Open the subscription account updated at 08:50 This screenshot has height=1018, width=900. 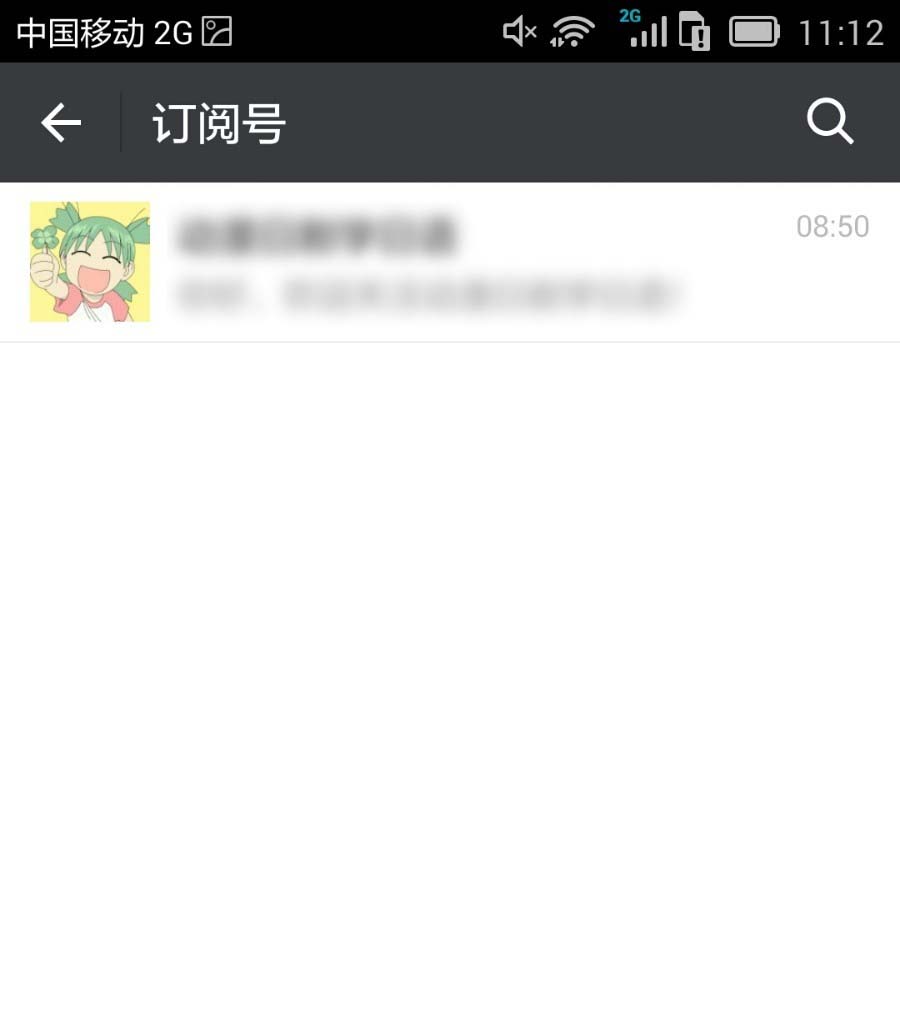pos(450,262)
